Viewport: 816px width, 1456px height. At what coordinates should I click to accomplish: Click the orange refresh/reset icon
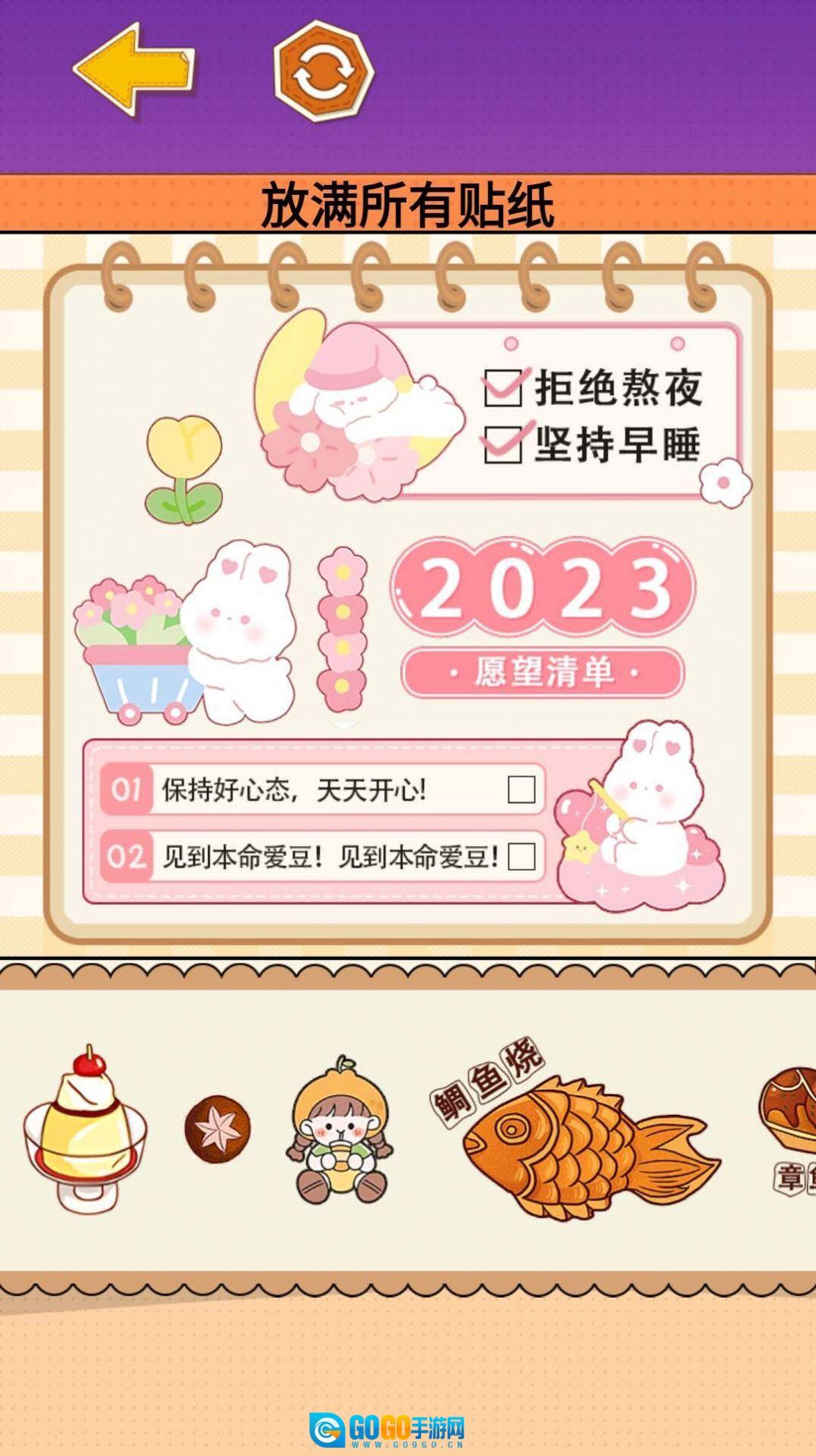pos(323,72)
